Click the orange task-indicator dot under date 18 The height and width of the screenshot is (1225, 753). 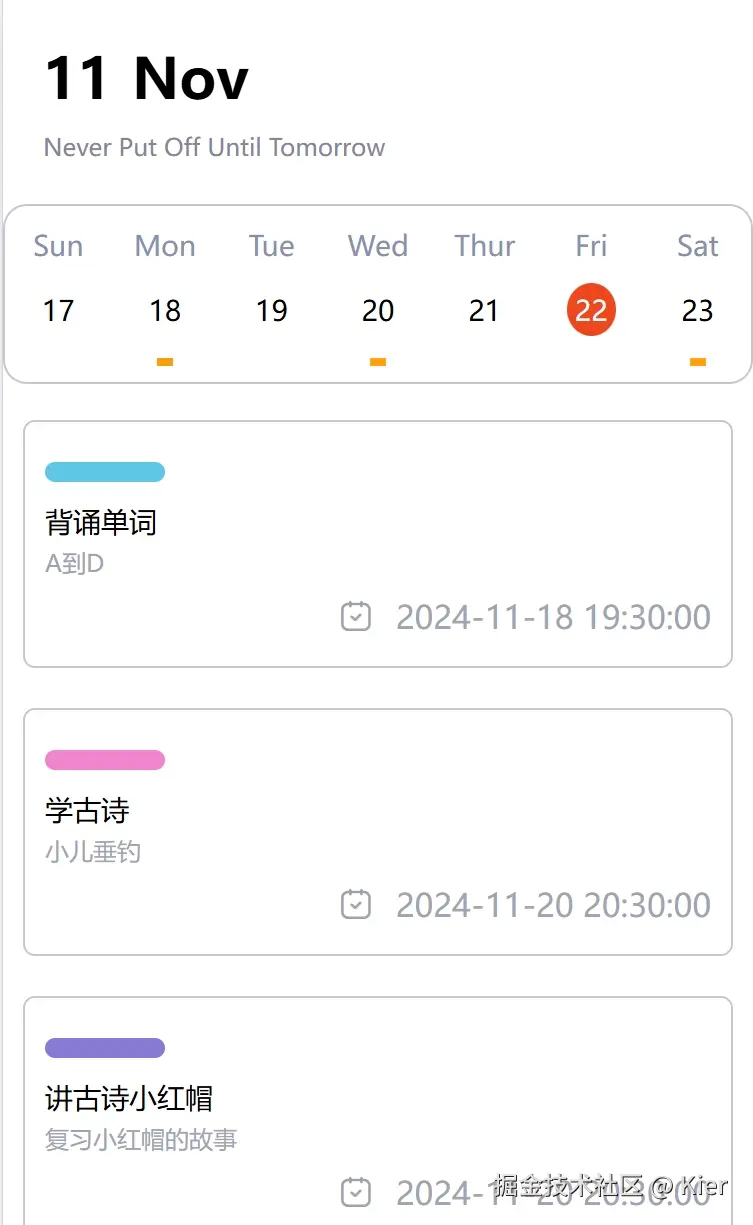pyautogui.click(x=164, y=362)
